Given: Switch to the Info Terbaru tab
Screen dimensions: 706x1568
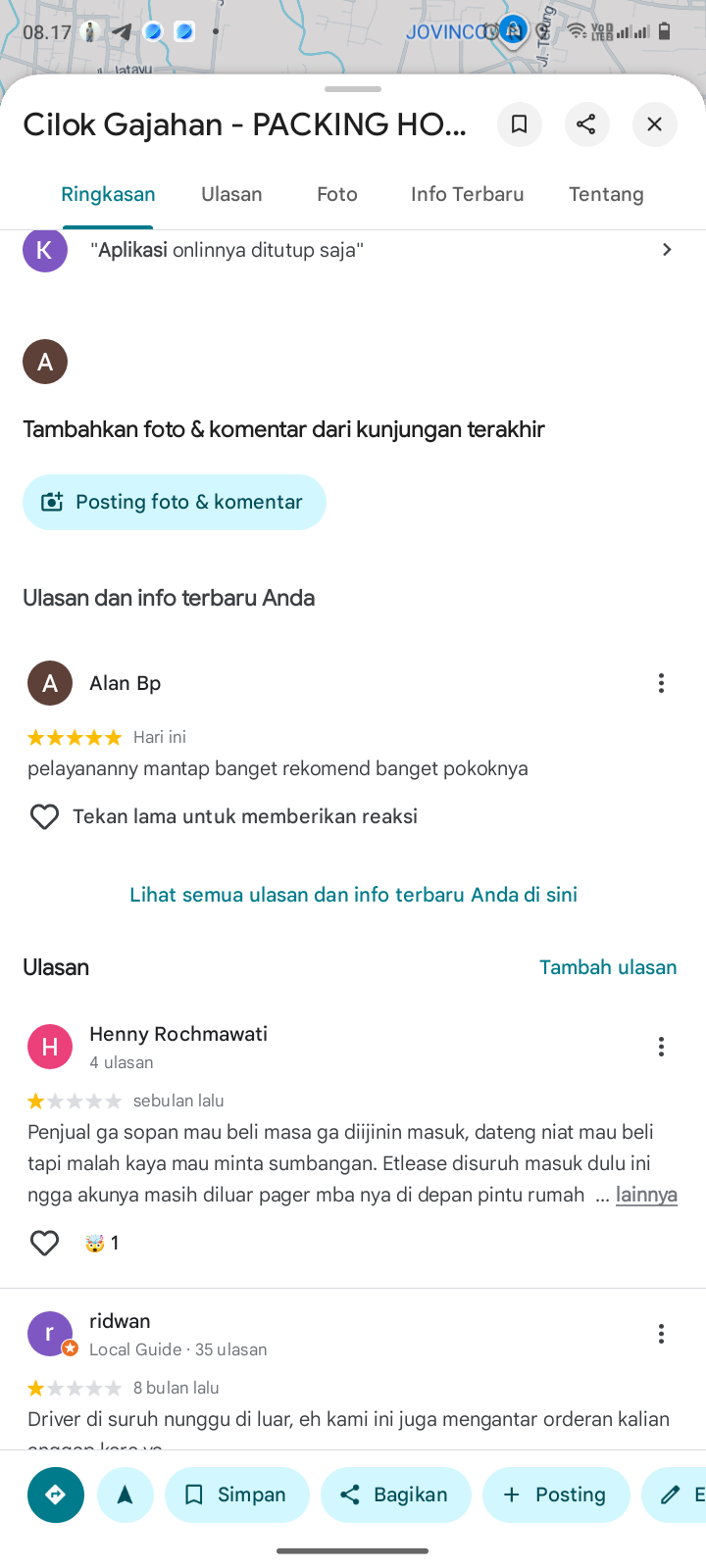Looking at the screenshot, I should pos(467,194).
